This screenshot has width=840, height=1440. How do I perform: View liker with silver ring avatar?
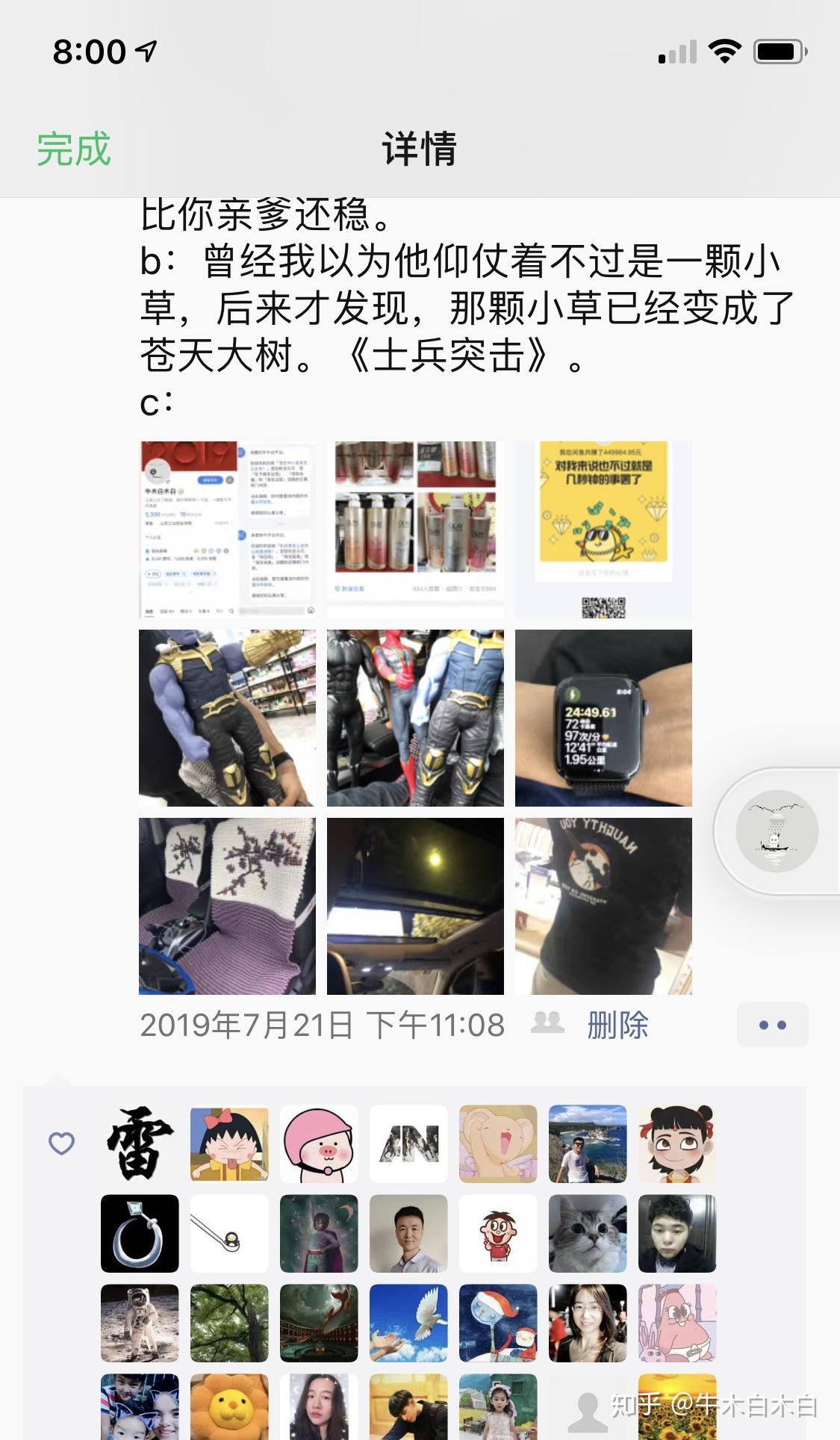(140, 1233)
